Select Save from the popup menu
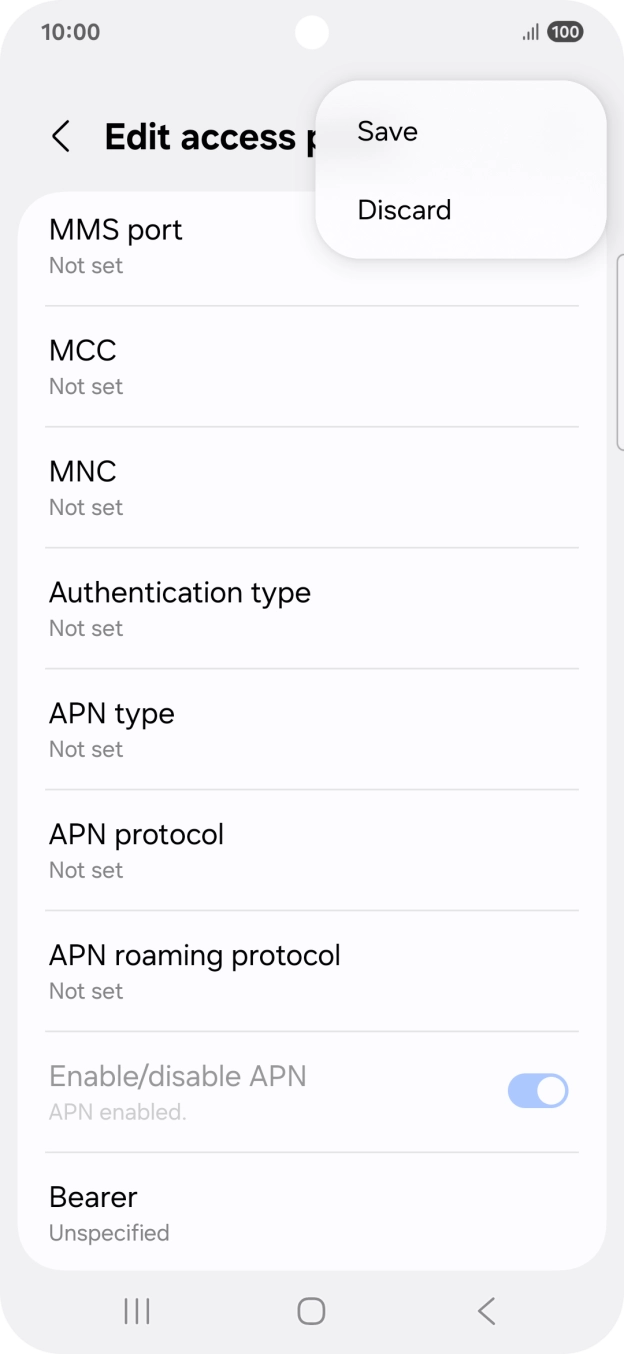 (x=388, y=131)
